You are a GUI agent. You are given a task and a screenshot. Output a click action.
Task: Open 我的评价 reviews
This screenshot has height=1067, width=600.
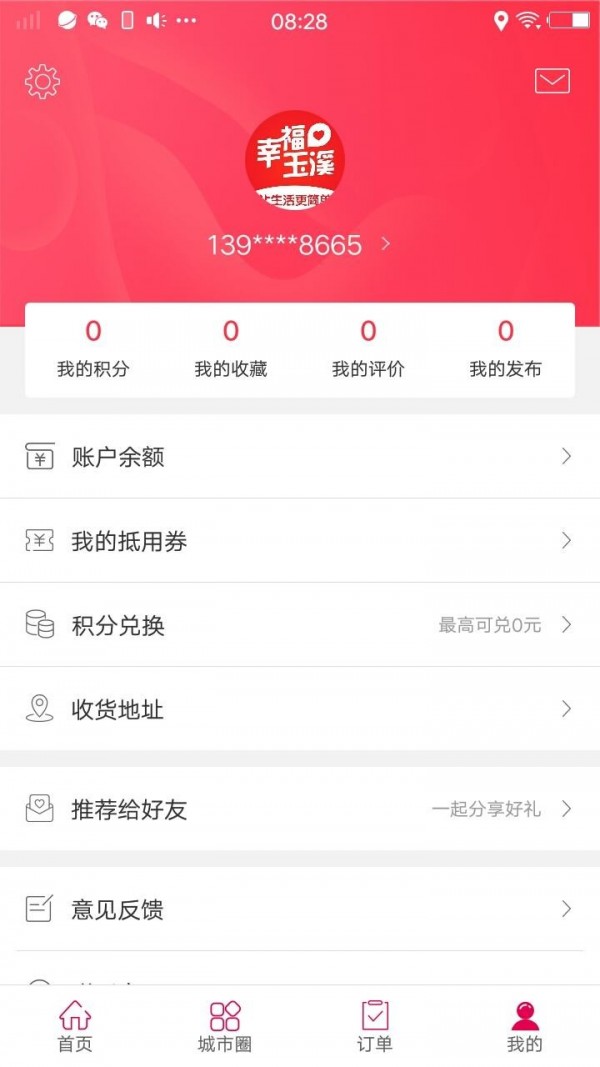point(368,349)
